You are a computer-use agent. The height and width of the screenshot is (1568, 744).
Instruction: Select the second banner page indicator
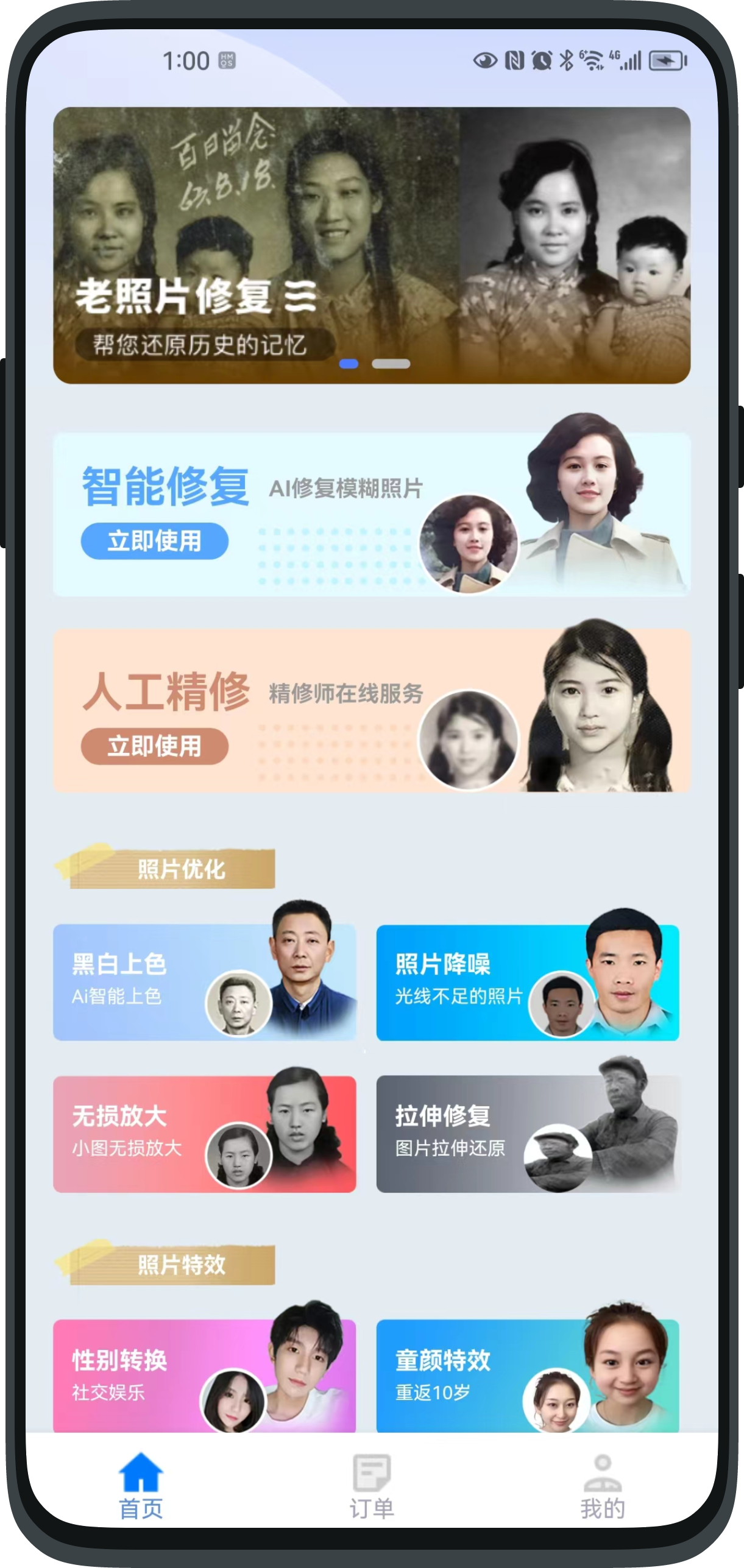click(x=391, y=364)
